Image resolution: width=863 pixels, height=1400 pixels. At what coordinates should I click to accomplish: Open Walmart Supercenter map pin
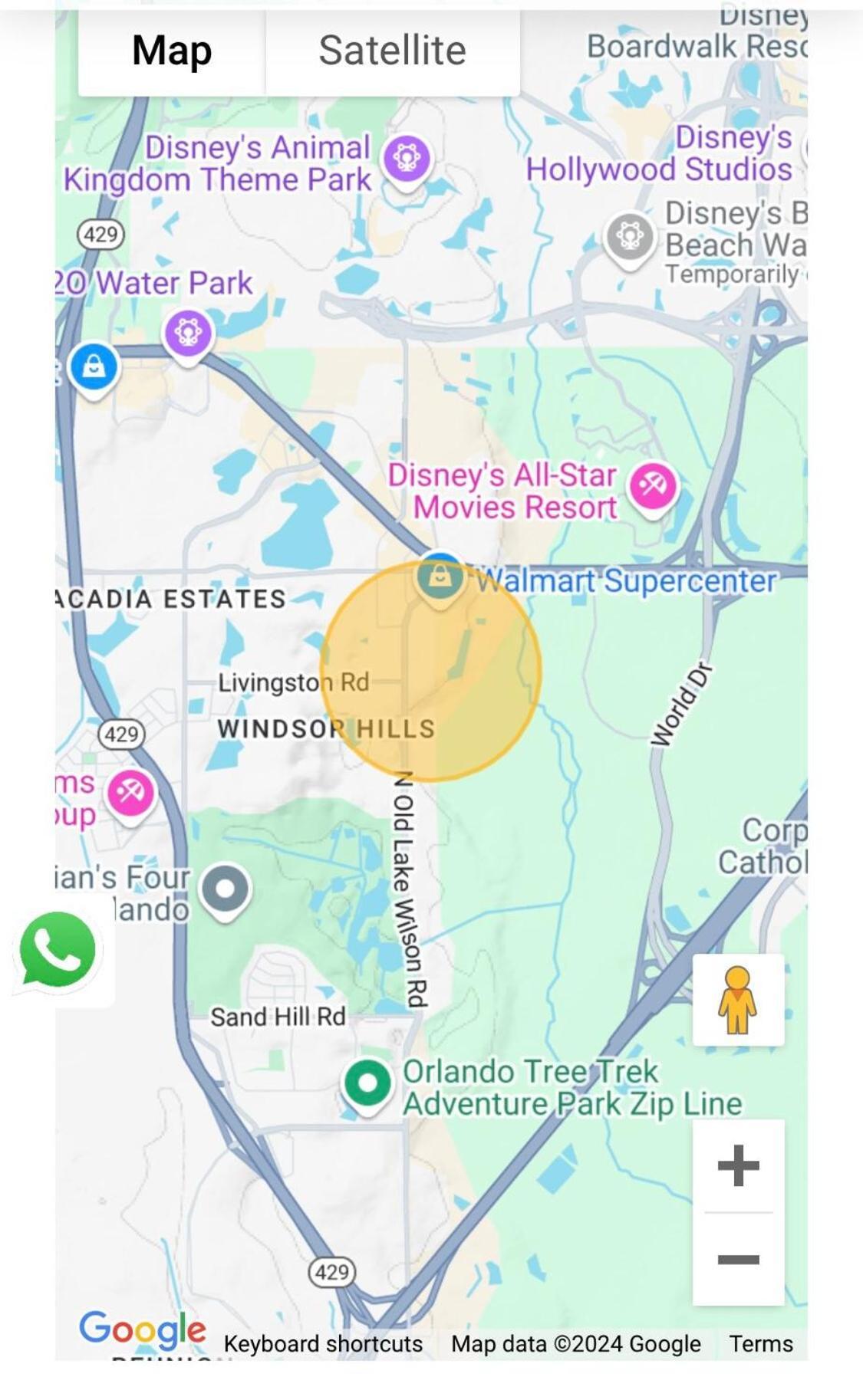[440, 578]
